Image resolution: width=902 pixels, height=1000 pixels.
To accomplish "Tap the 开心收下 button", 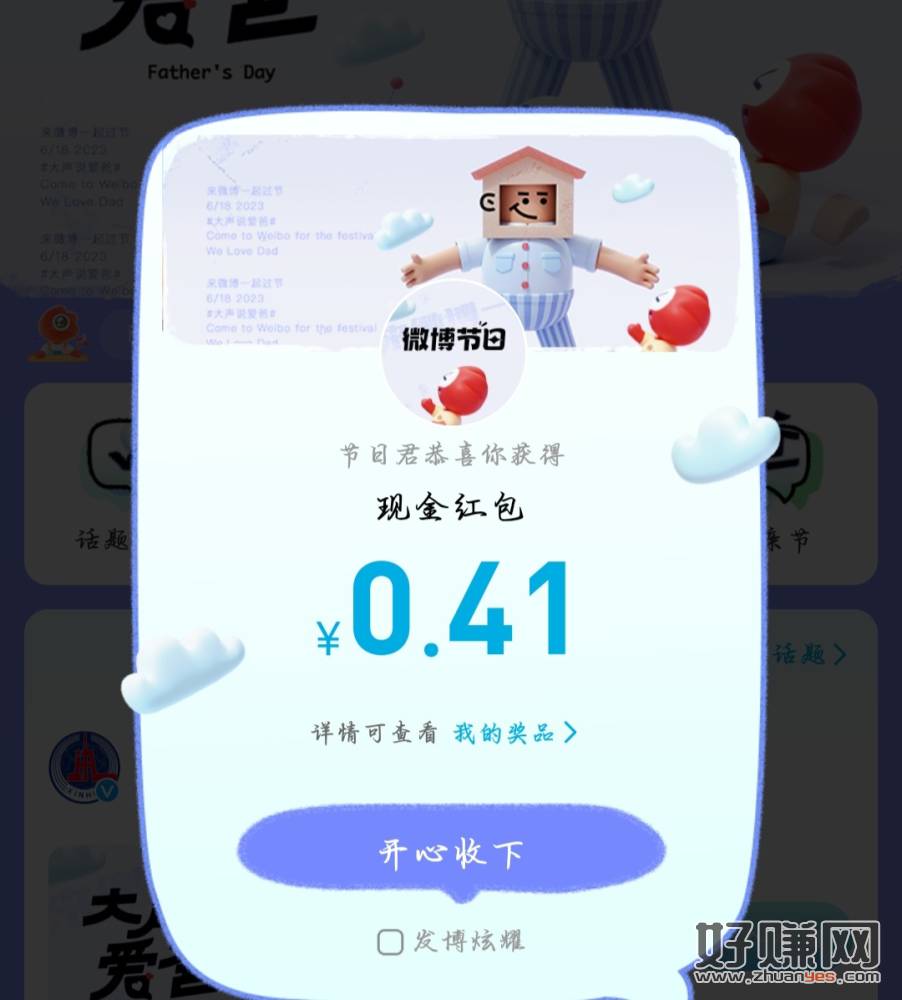I will (x=451, y=853).
